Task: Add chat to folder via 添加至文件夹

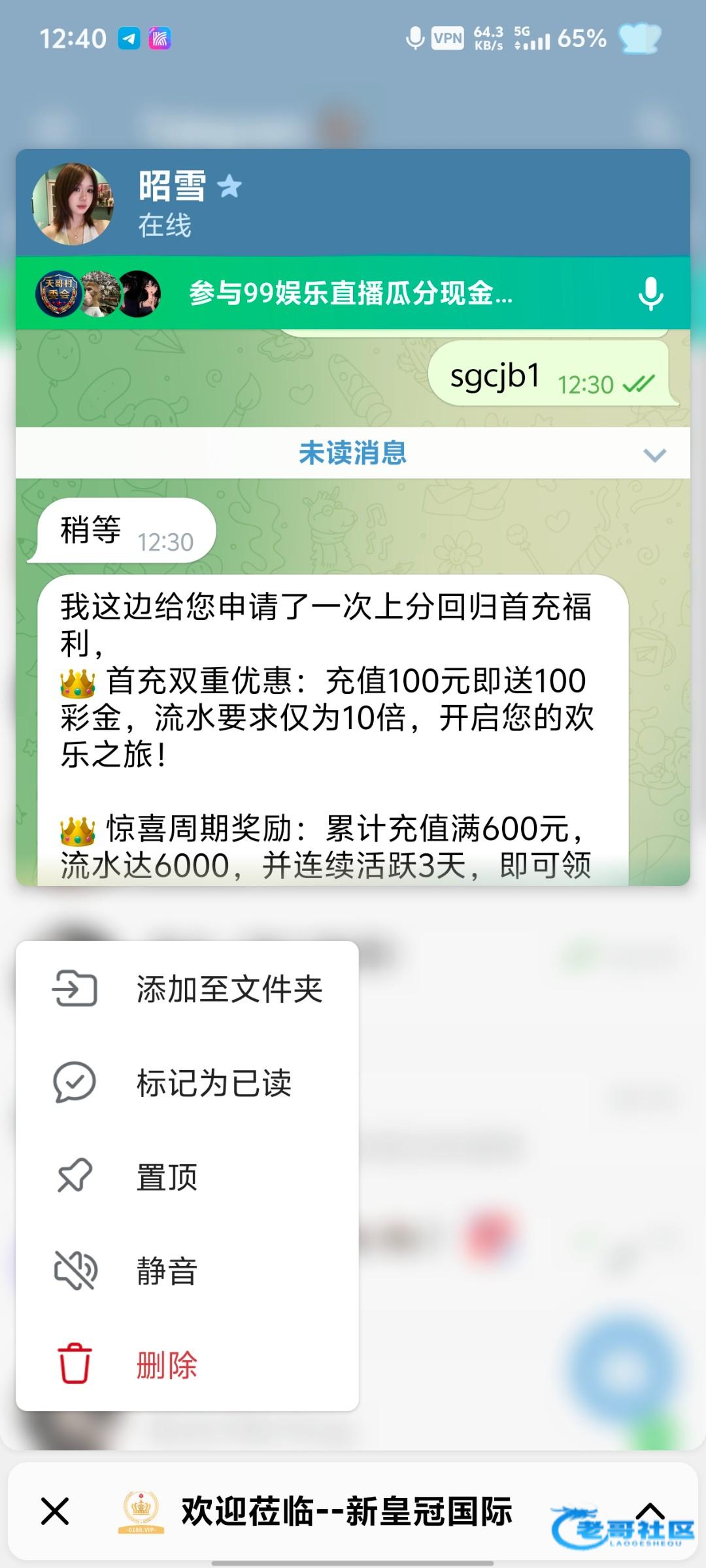Action: [187, 988]
